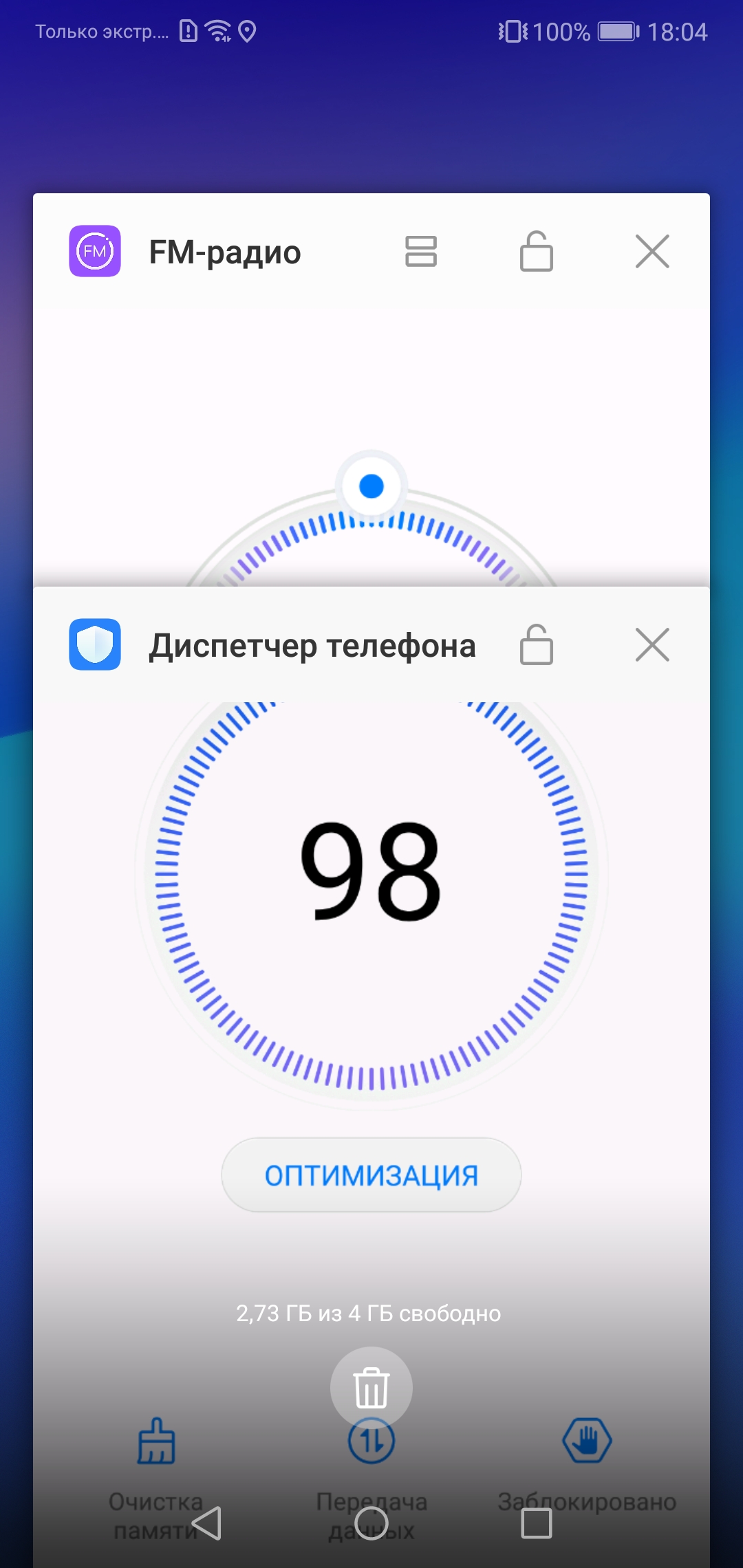Clear all recent apps with trash button
The height and width of the screenshot is (1568, 743).
point(371,1388)
